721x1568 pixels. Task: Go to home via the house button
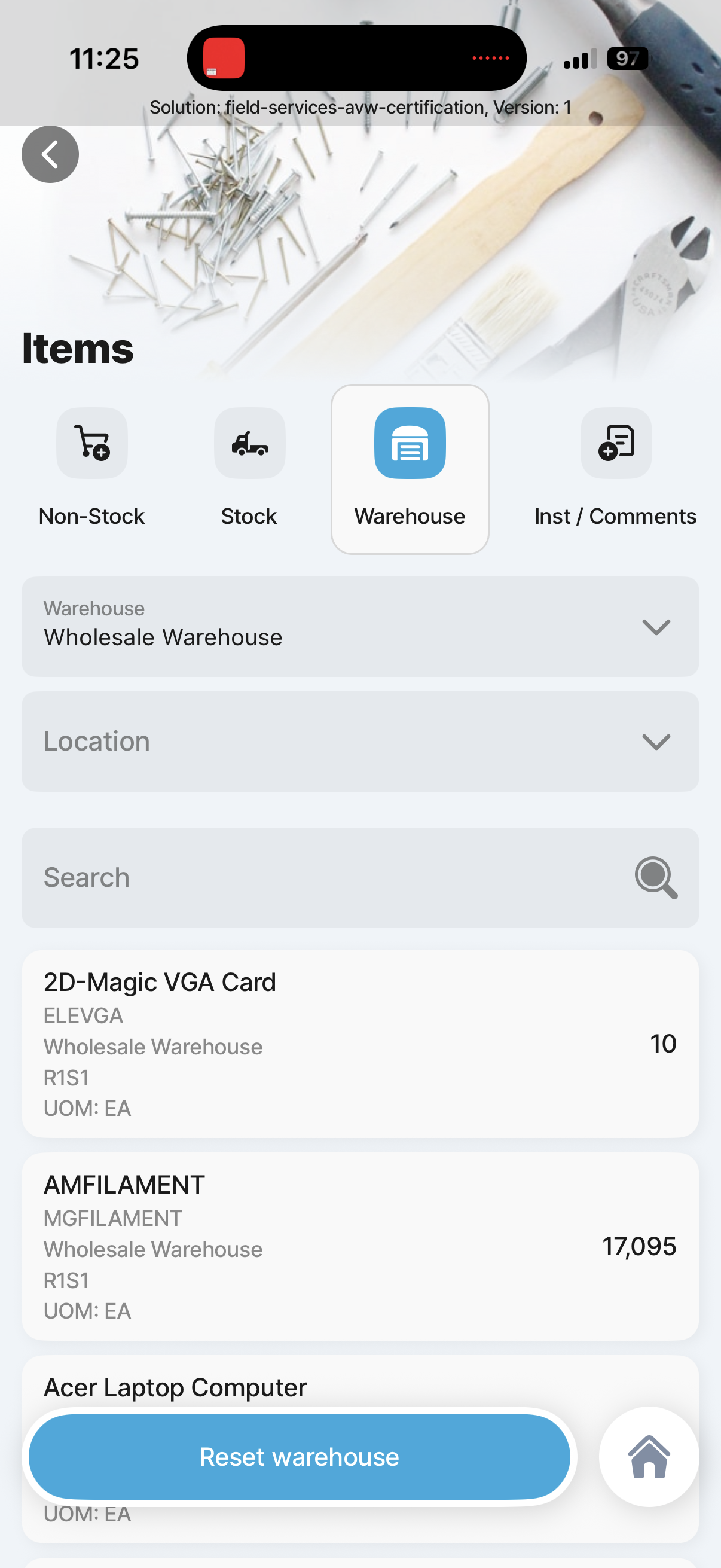649,1457
